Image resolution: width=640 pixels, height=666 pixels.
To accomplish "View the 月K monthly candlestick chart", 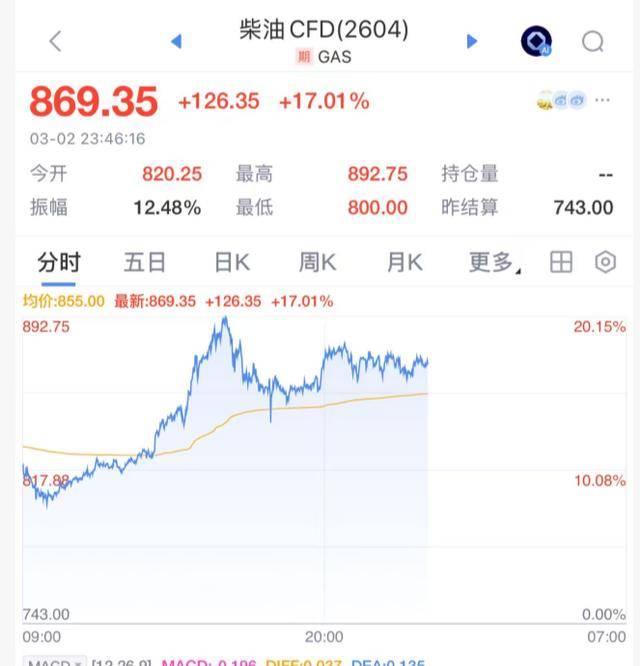I will pyautogui.click(x=405, y=262).
